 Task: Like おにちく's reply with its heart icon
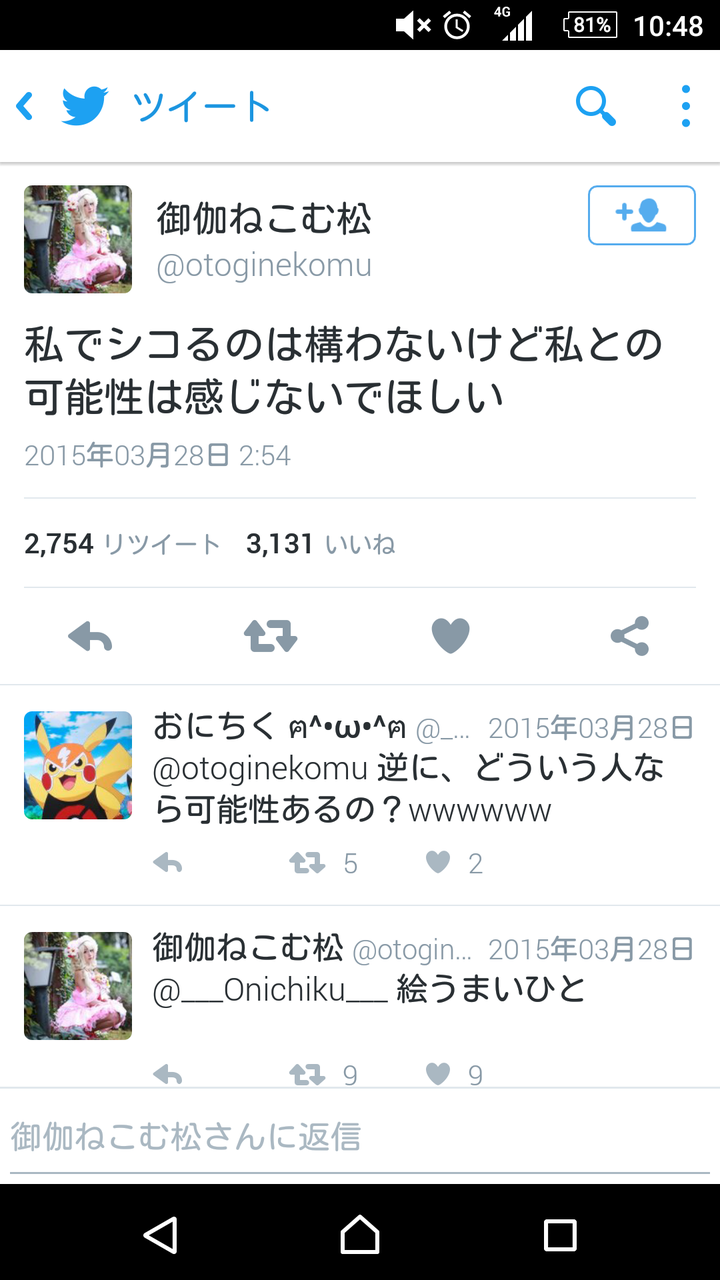(437, 862)
